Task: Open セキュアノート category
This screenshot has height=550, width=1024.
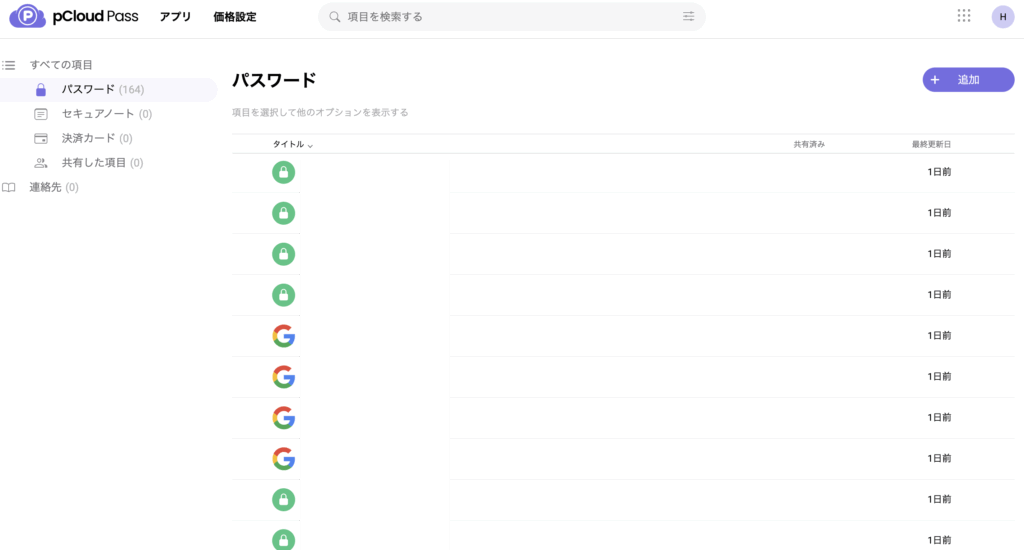Action: pos(106,114)
